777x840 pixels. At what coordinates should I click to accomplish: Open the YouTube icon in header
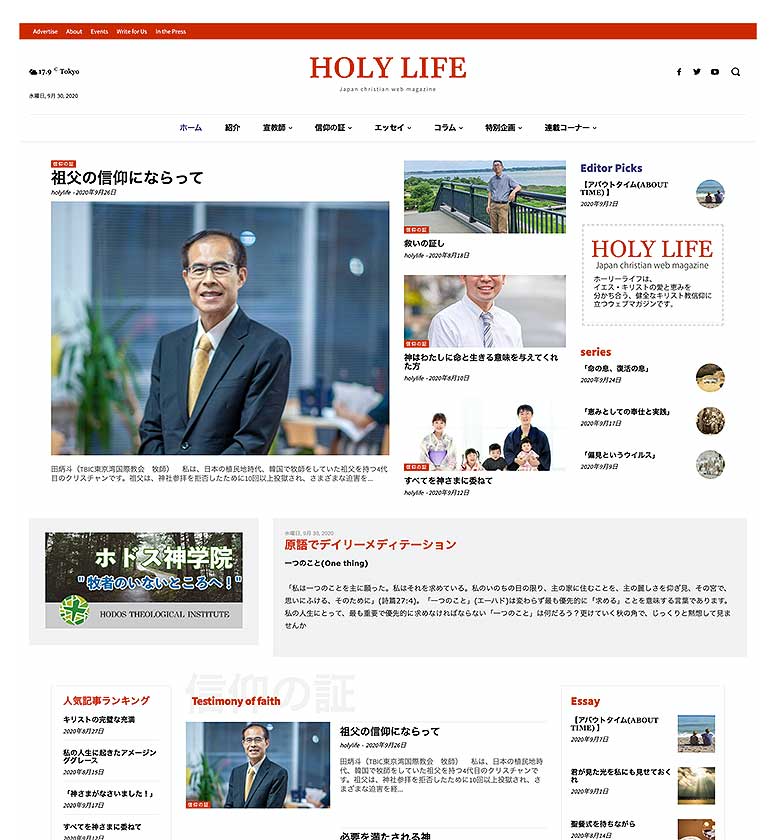(714, 72)
